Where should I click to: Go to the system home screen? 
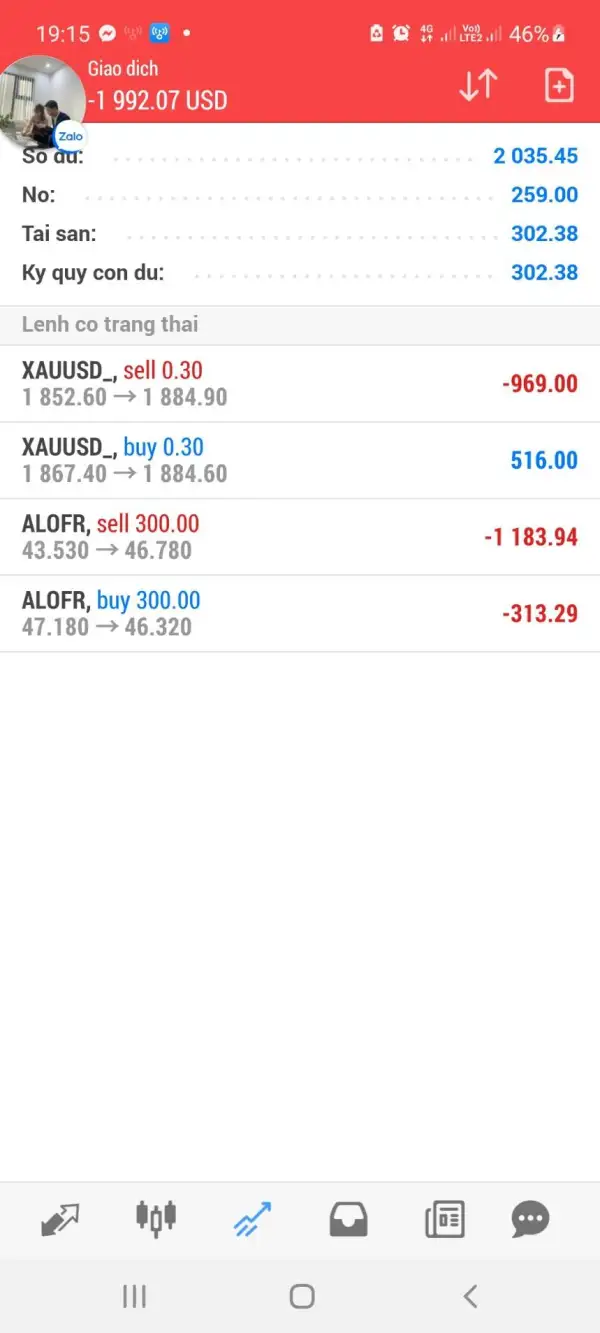pos(301,1297)
